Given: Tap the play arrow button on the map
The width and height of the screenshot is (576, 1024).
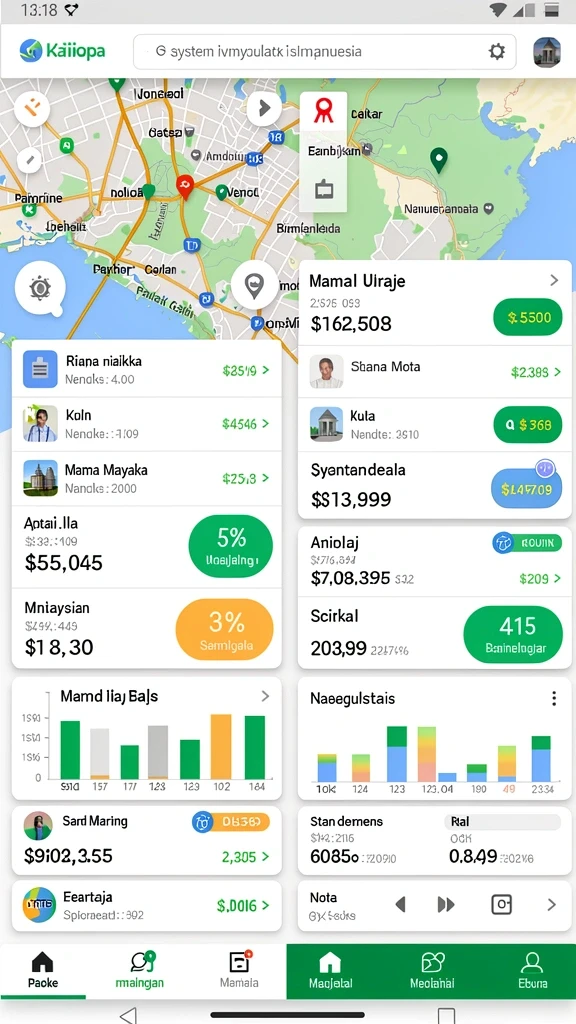Looking at the screenshot, I should [x=264, y=108].
